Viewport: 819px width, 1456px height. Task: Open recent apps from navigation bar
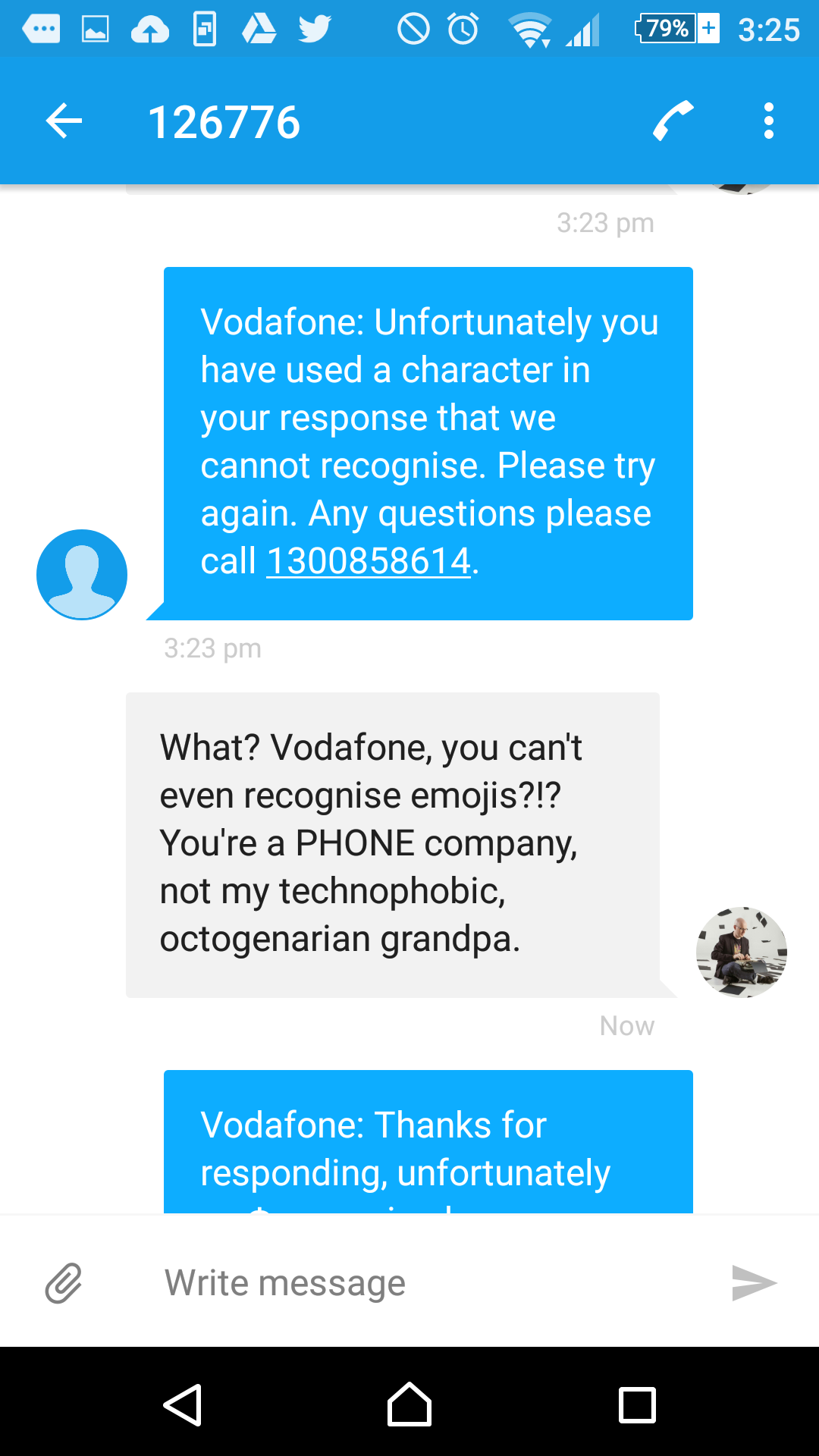click(x=637, y=1405)
